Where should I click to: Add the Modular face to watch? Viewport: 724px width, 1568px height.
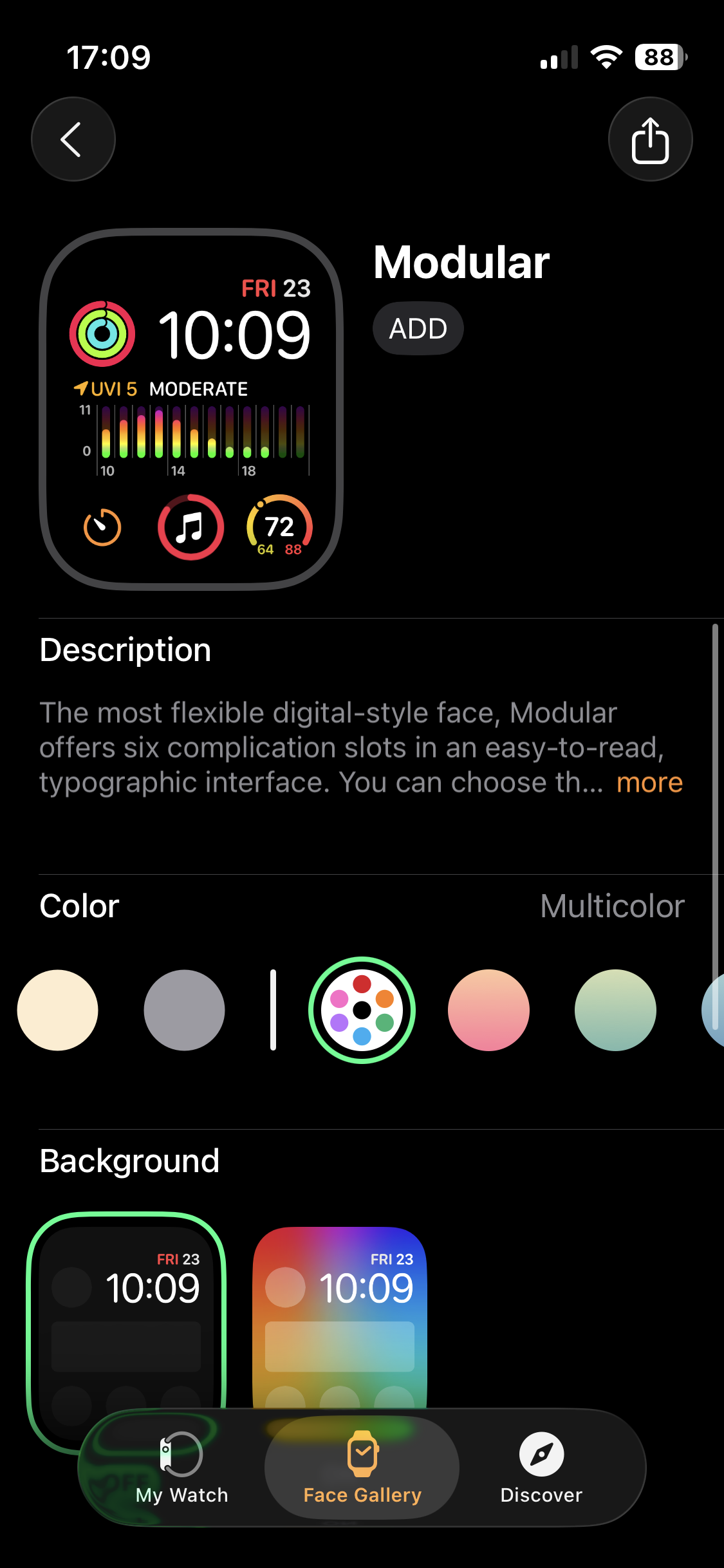(x=418, y=328)
